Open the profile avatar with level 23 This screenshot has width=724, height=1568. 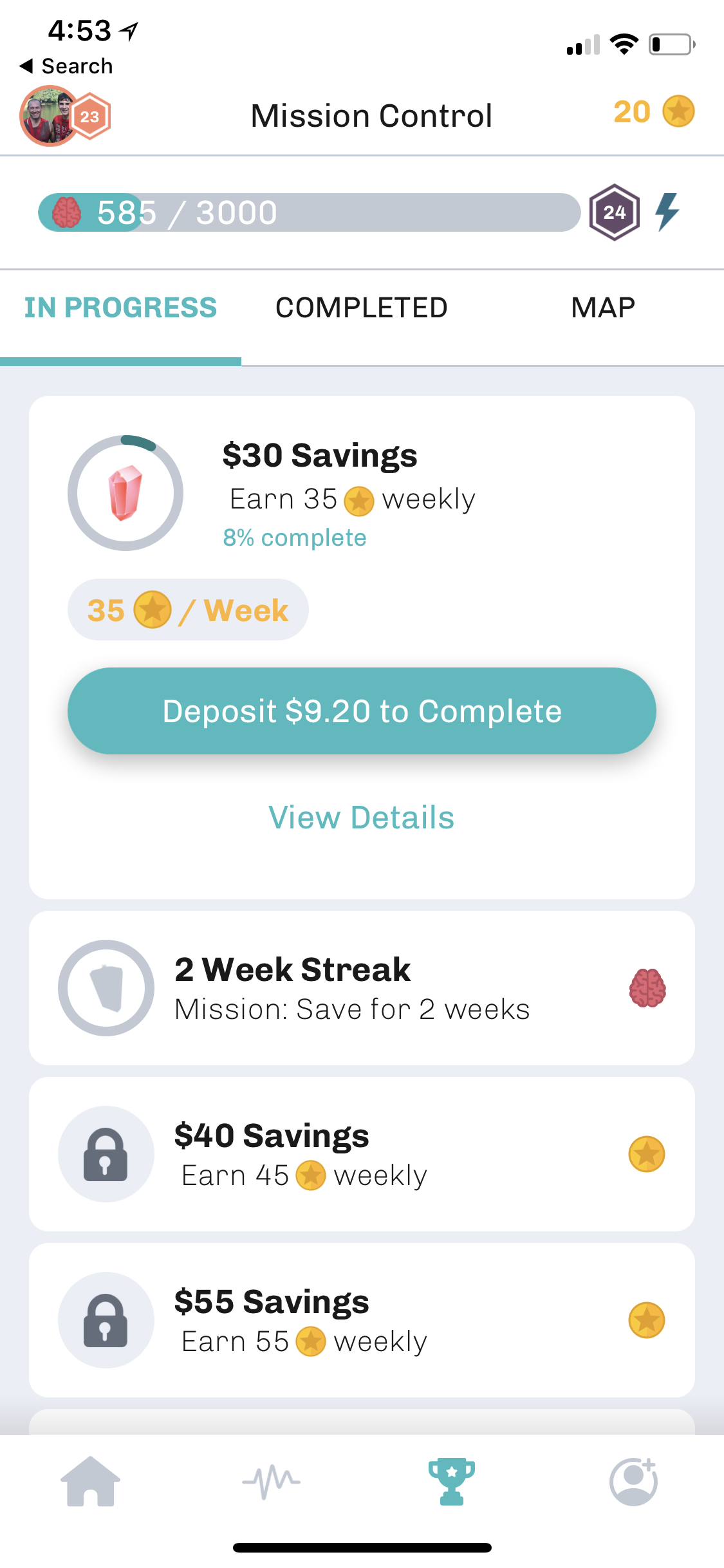tap(65, 116)
